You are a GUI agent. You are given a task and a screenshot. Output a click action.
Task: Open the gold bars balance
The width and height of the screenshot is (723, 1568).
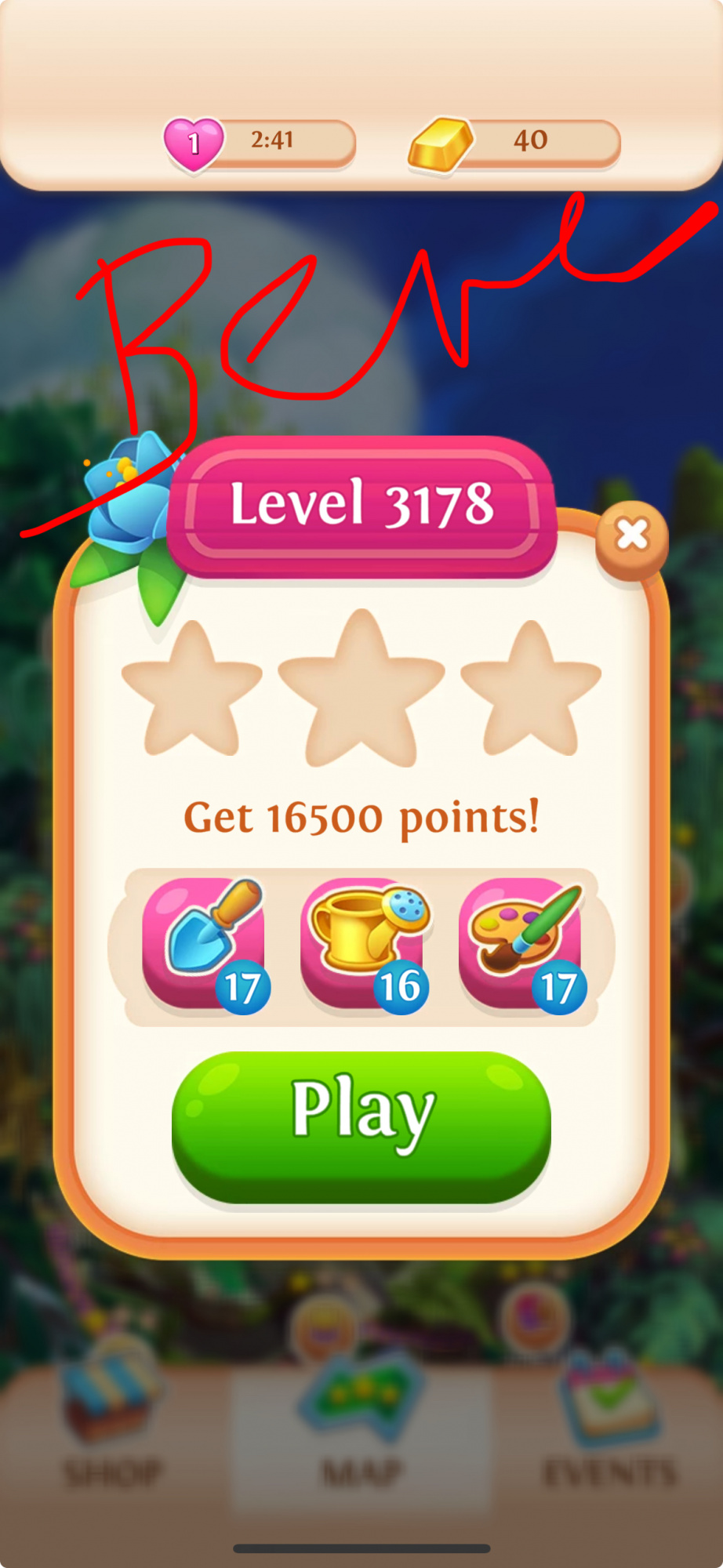(x=514, y=142)
